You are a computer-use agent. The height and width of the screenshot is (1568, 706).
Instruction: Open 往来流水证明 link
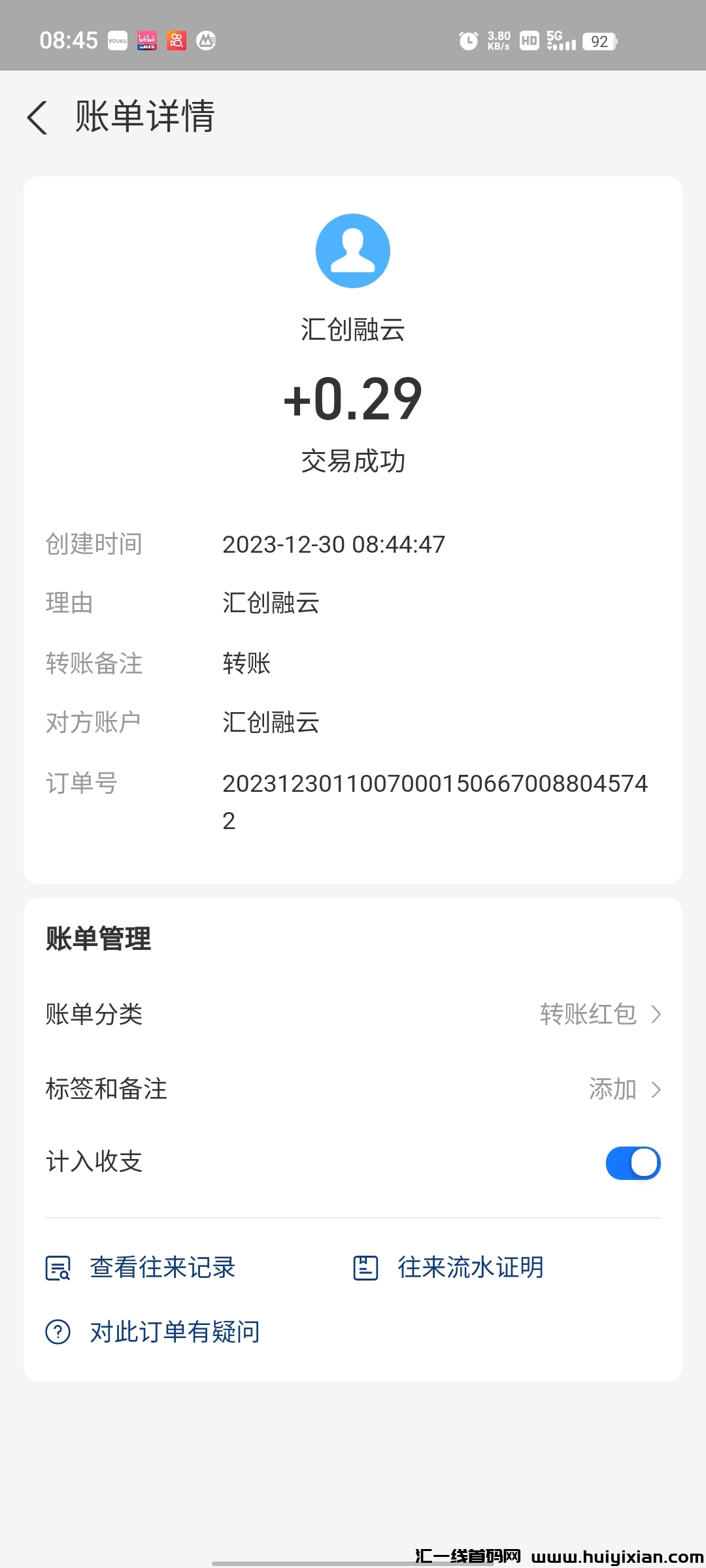pyautogui.click(x=469, y=1266)
